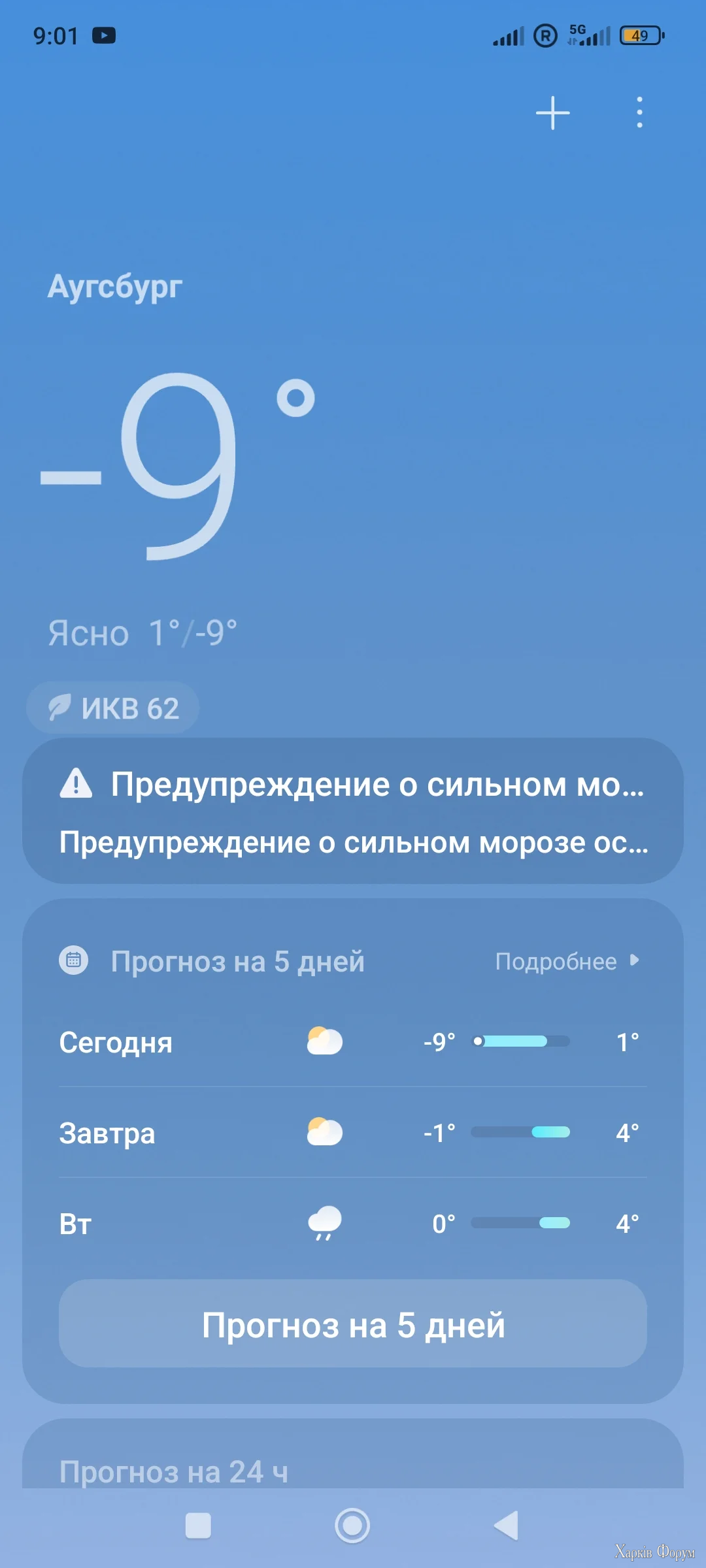Tap the battery indicator showing 49

(x=640, y=35)
